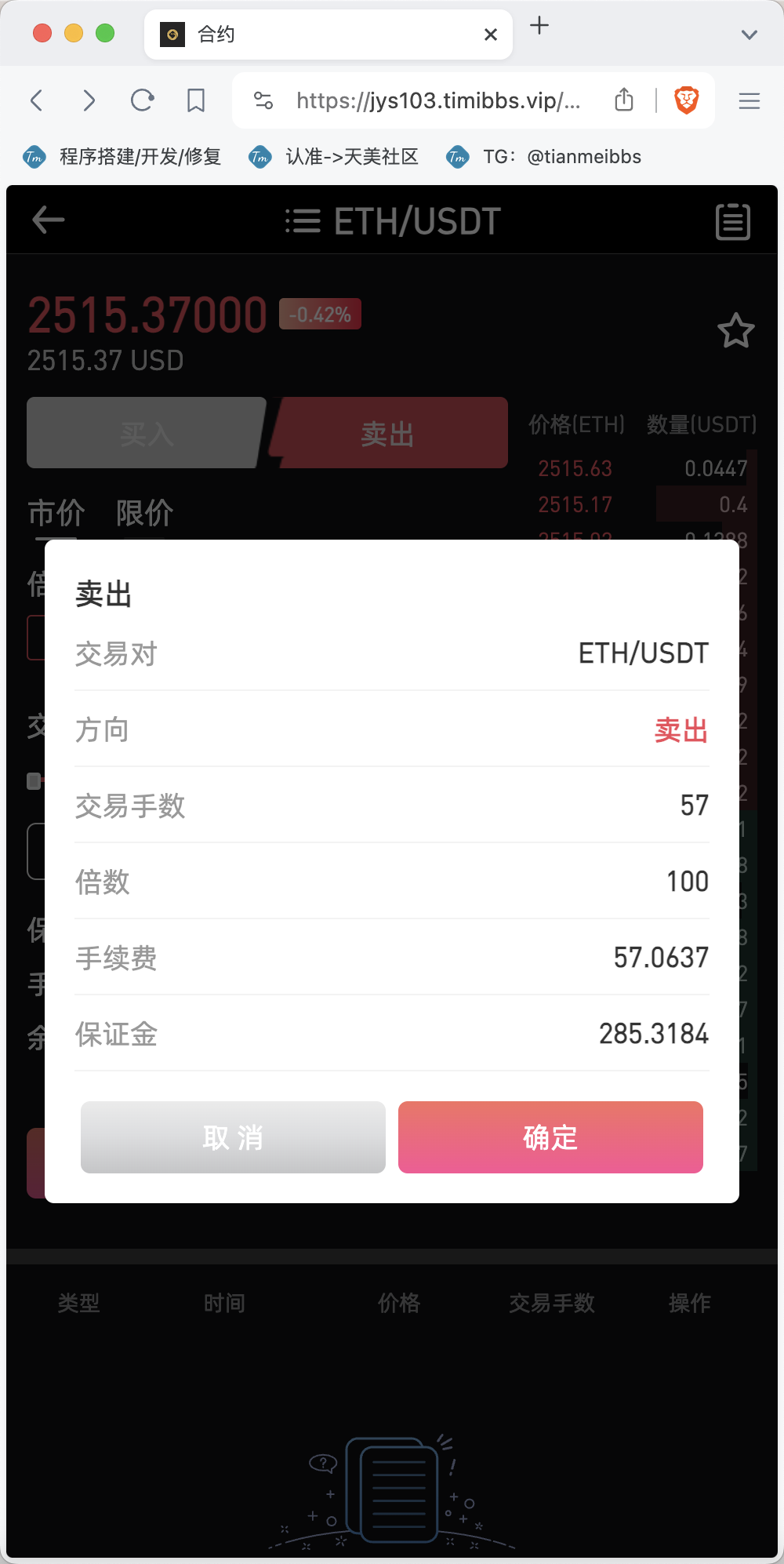Screen dimensions: 784x1564
Task: Expand the tab list chevron
Action: click(x=750, y=35)
